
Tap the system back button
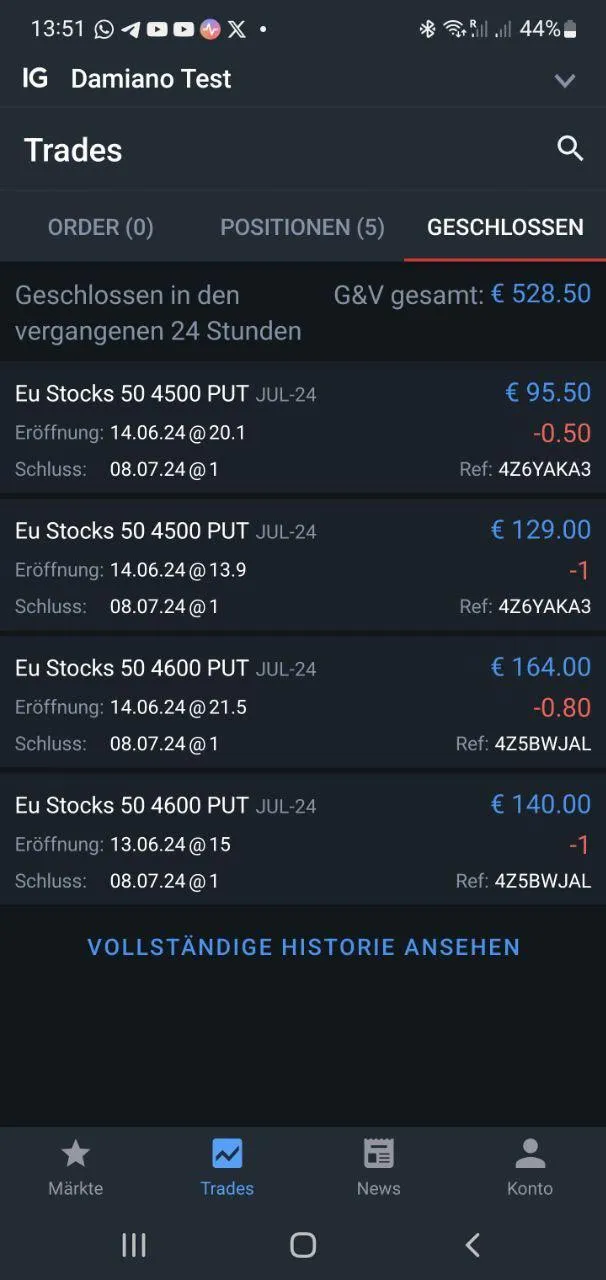click(473, 1244)
